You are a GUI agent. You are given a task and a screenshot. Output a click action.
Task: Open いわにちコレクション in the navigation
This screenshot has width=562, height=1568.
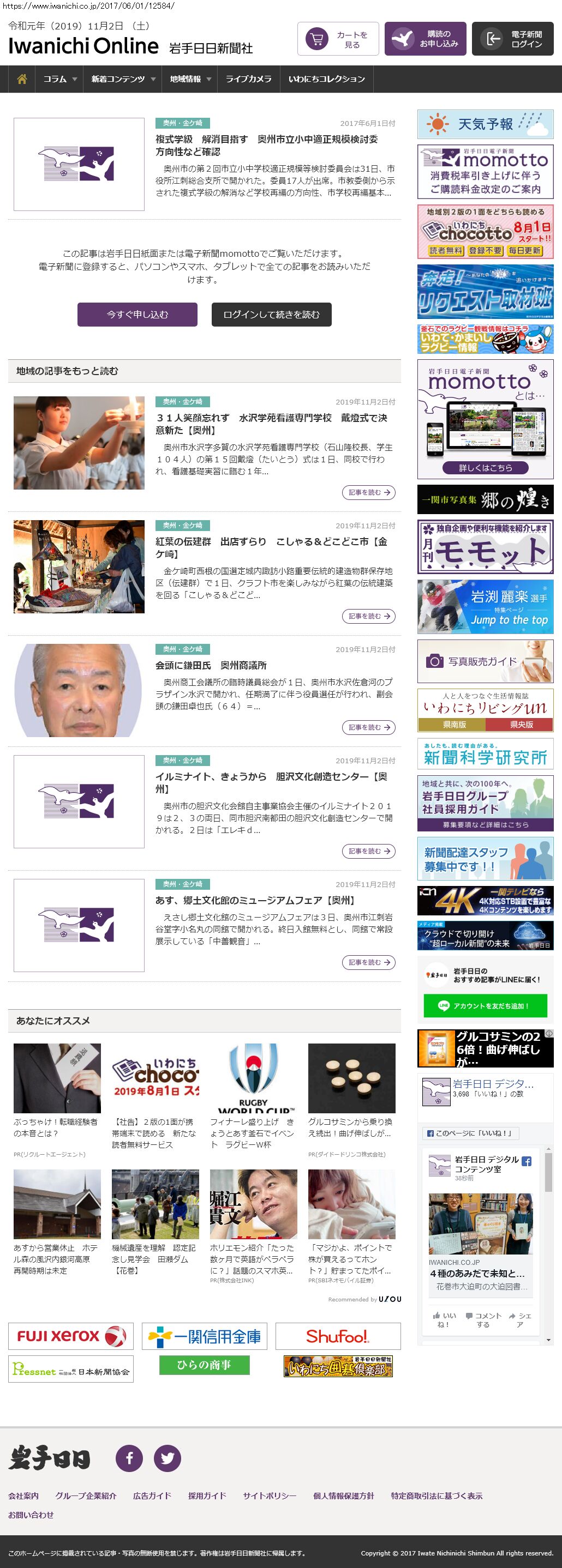(x=326, y=79)
